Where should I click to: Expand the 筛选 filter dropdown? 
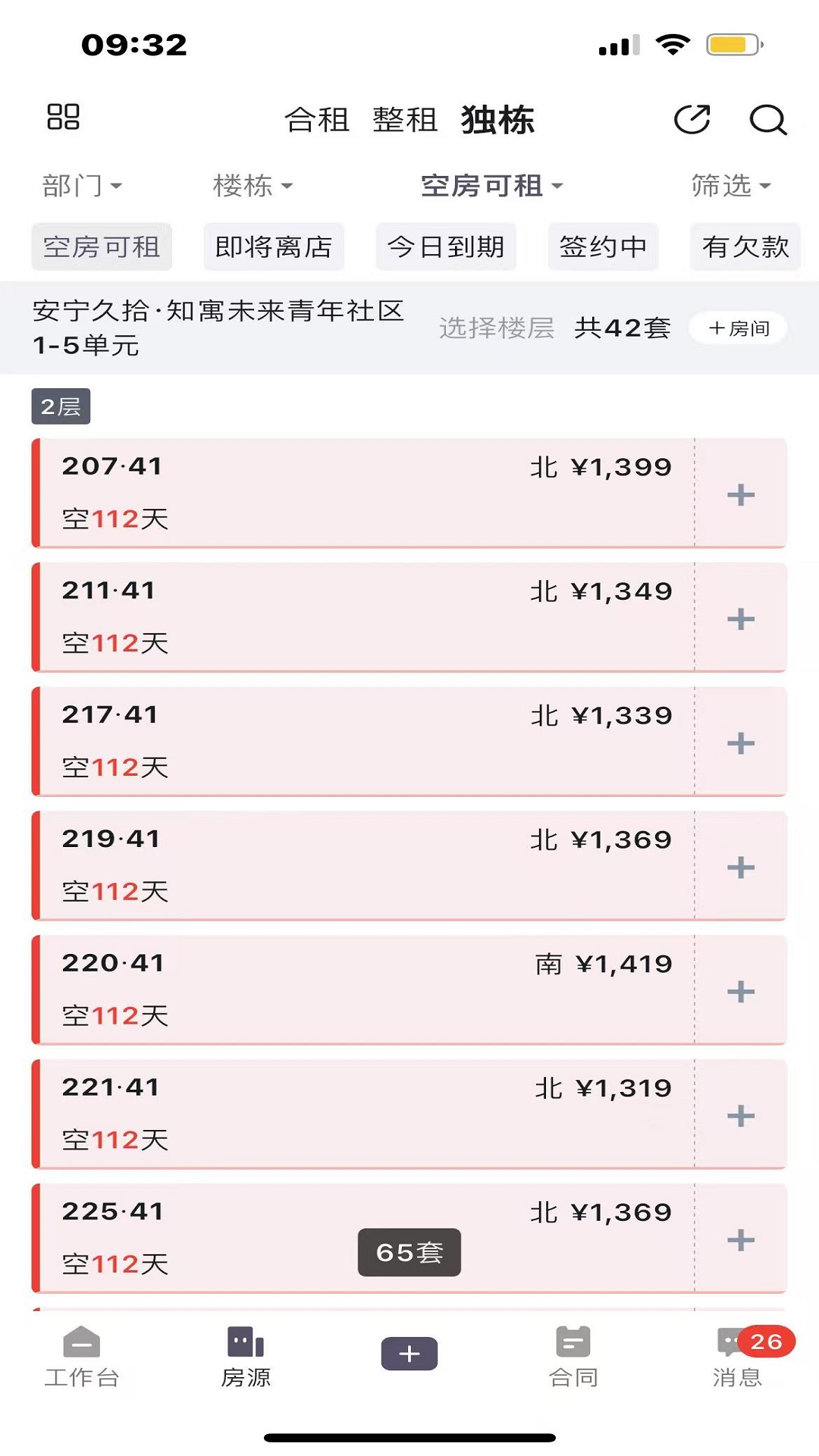click(x=730, y=186)
